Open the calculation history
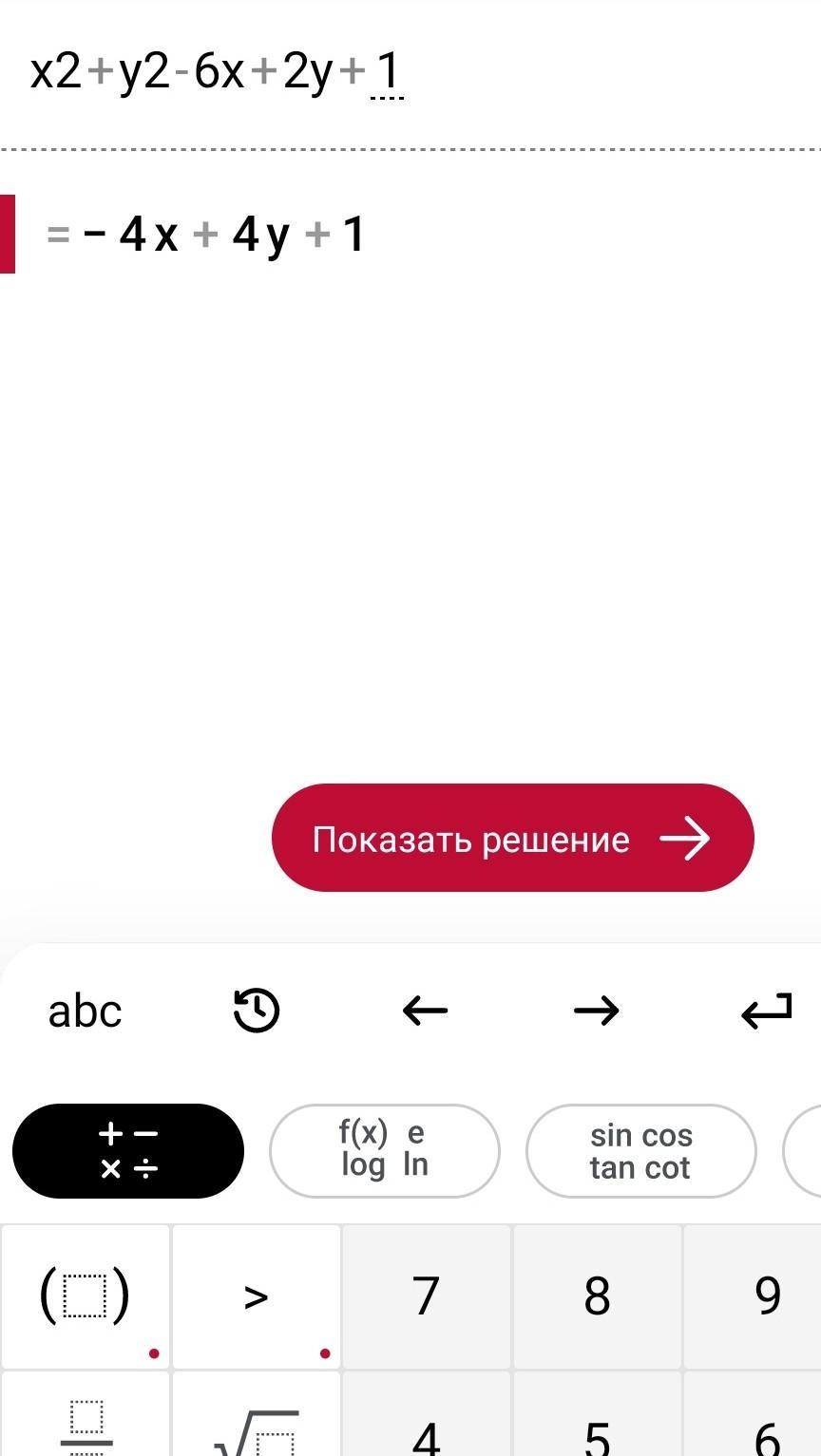This screenshot has height=1456, width=821. 257,1010
